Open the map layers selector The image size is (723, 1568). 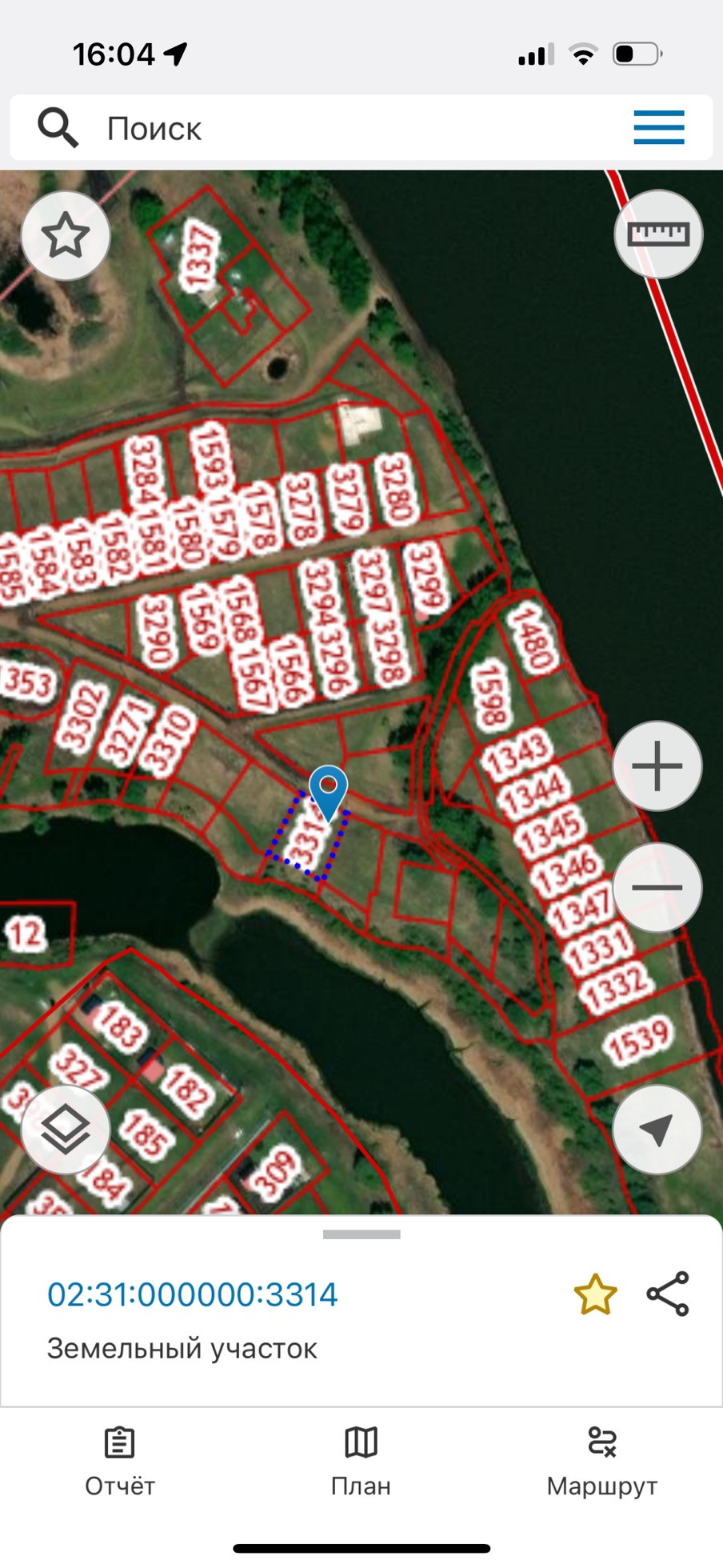pos(66,1130)
